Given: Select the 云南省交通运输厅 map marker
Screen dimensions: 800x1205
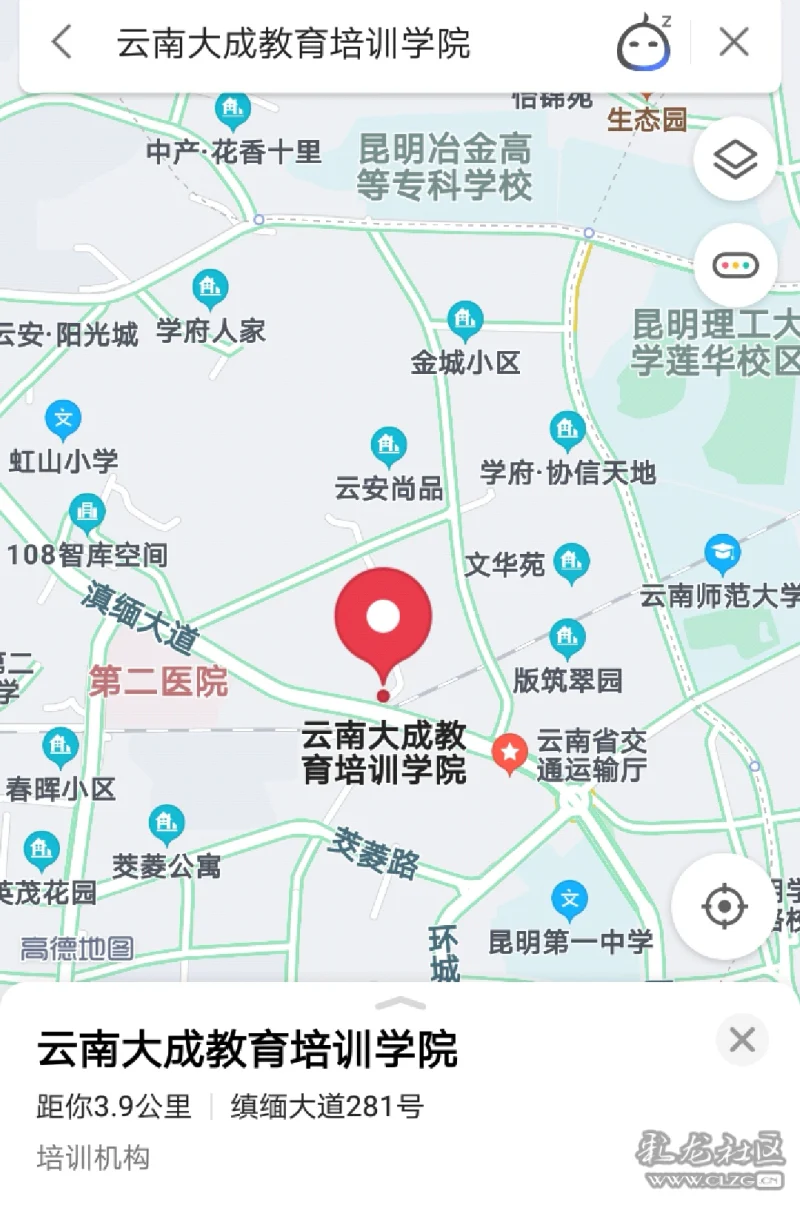Looking at the screenshot, I should pyautogui.click(x=510, y=752).
